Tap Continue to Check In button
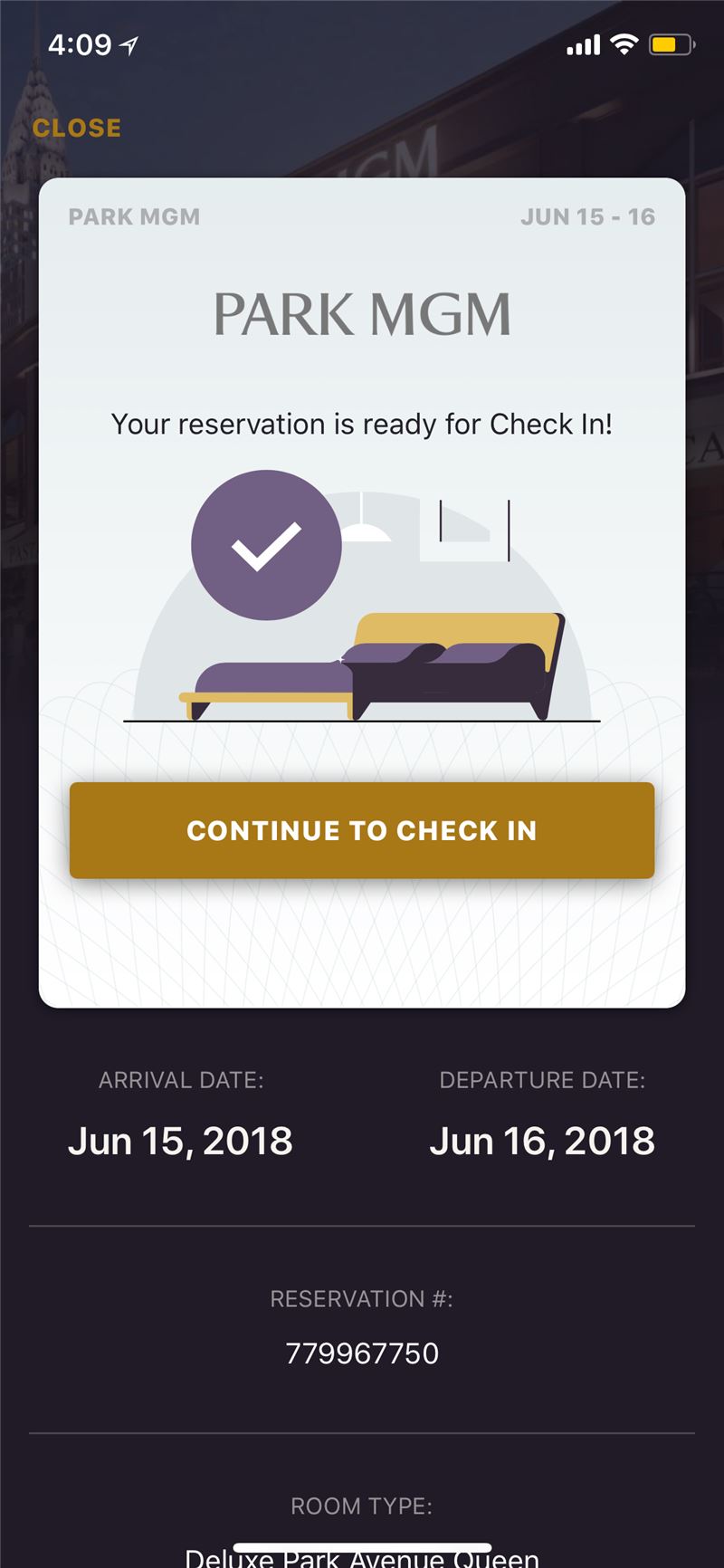The image size is (724, 1568). coord(362,830)
